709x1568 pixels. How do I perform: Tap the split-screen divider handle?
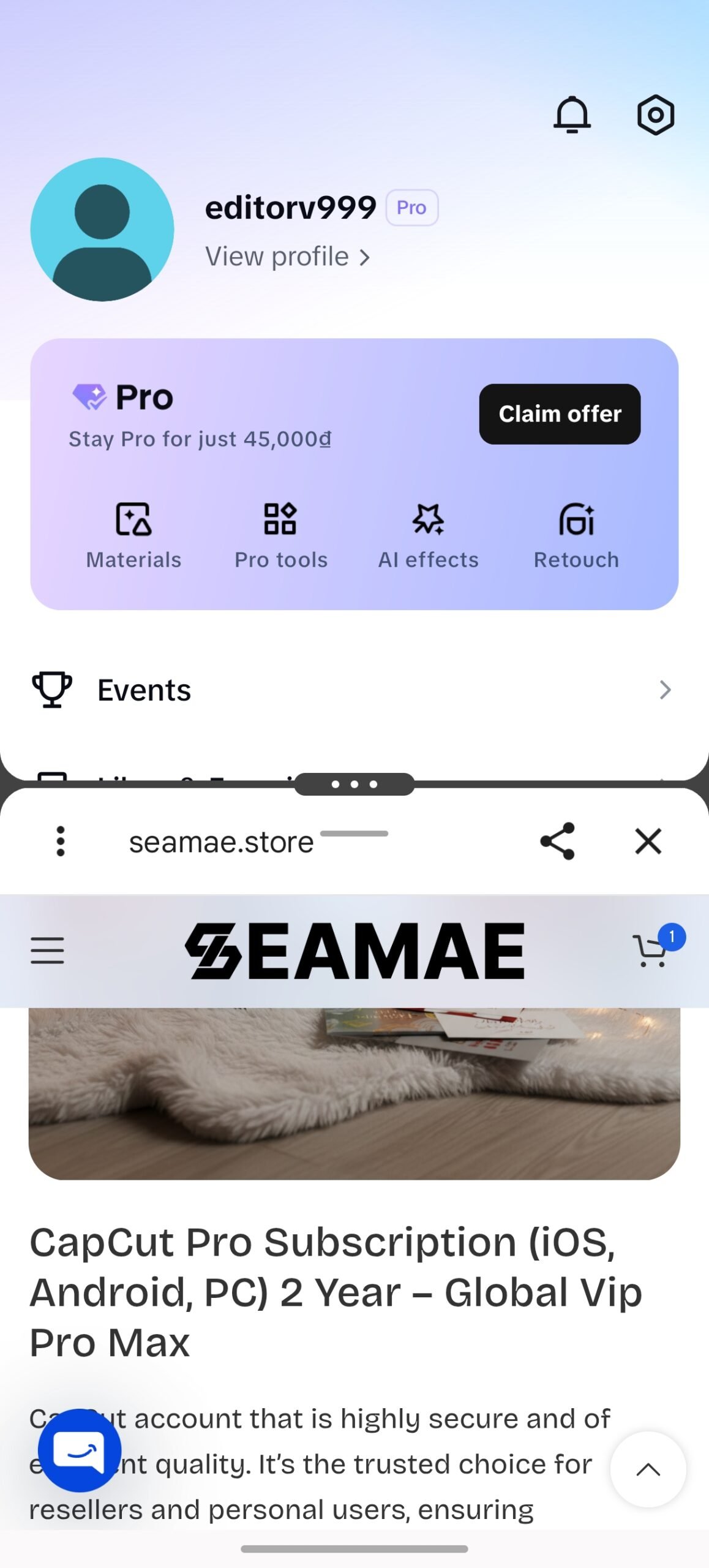[x=354, y=784]
